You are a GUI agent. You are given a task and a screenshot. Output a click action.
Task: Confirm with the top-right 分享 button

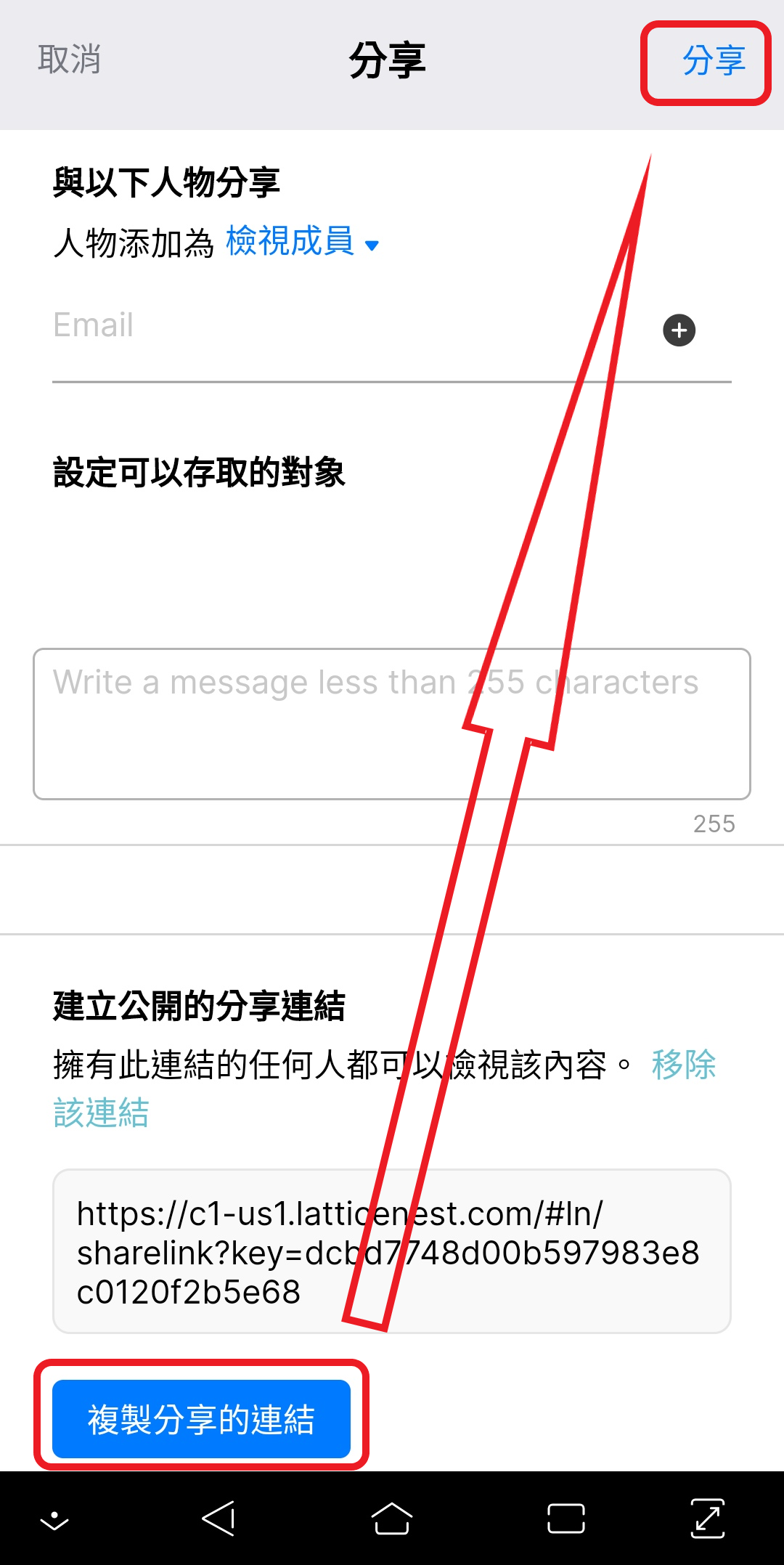pos(713,61)
